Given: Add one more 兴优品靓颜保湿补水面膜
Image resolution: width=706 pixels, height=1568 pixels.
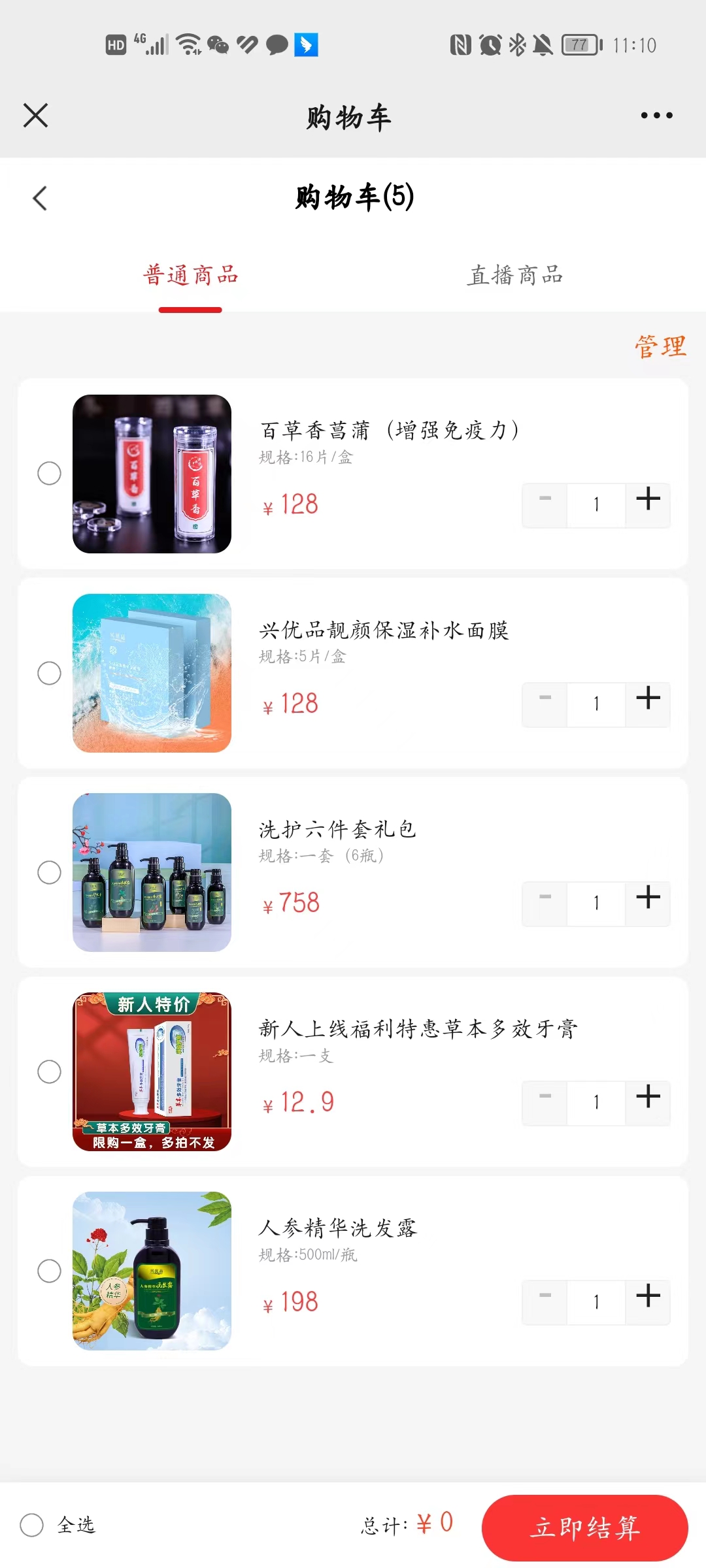Looking at the screenshot, I should [x=648, y=699].
